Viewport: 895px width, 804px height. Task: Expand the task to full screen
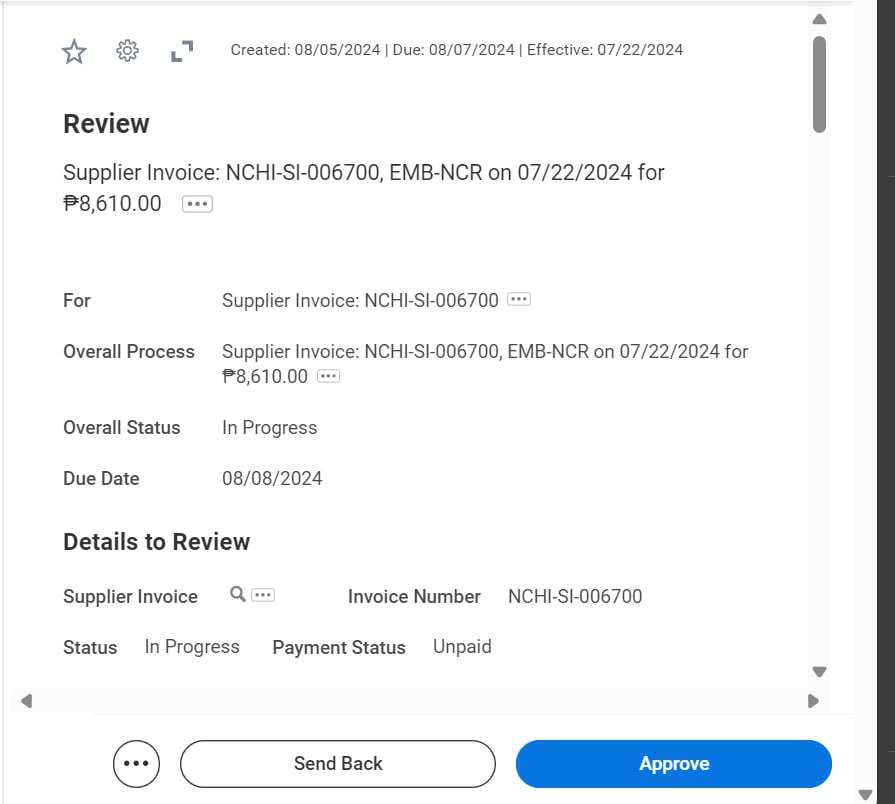click(181, 51)
